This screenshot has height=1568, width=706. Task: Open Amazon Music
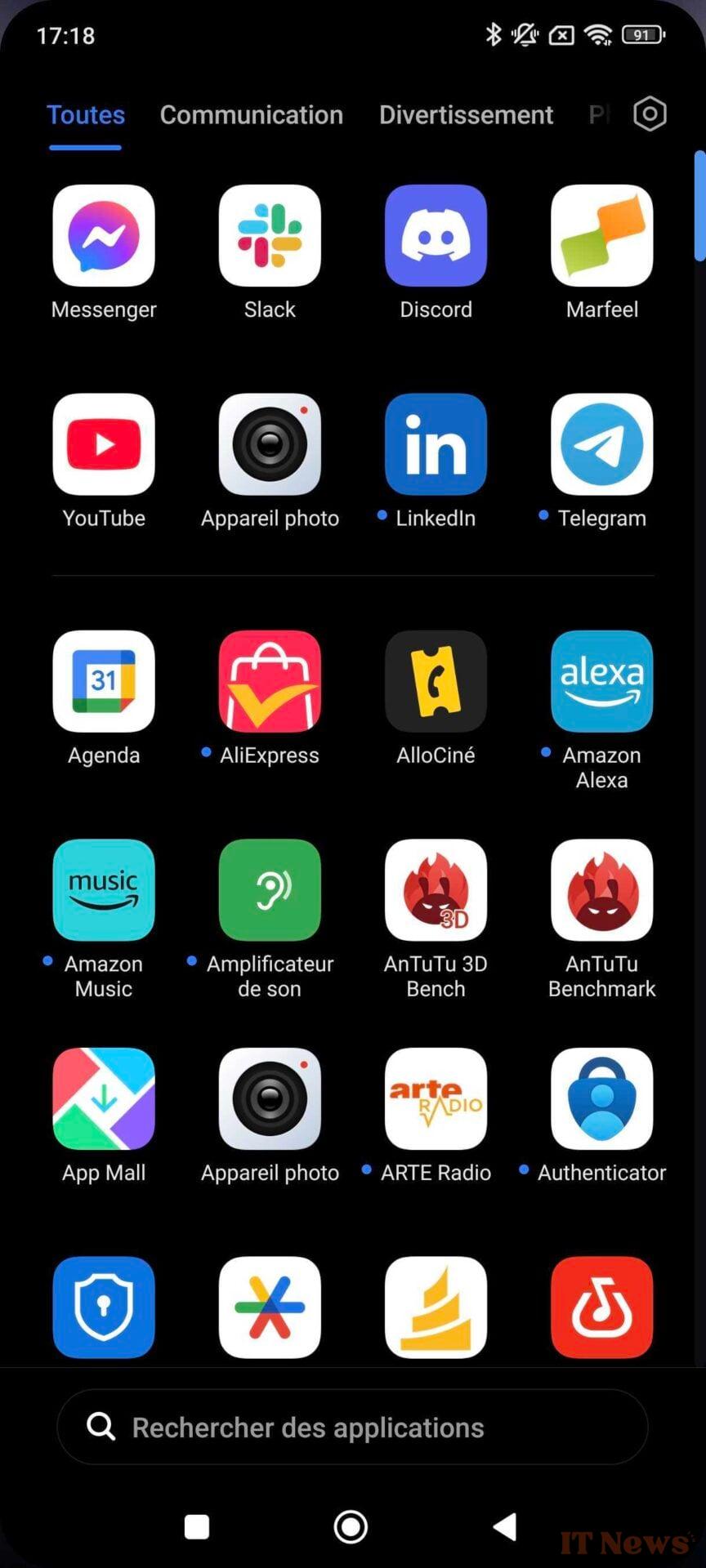pos(104,890)
